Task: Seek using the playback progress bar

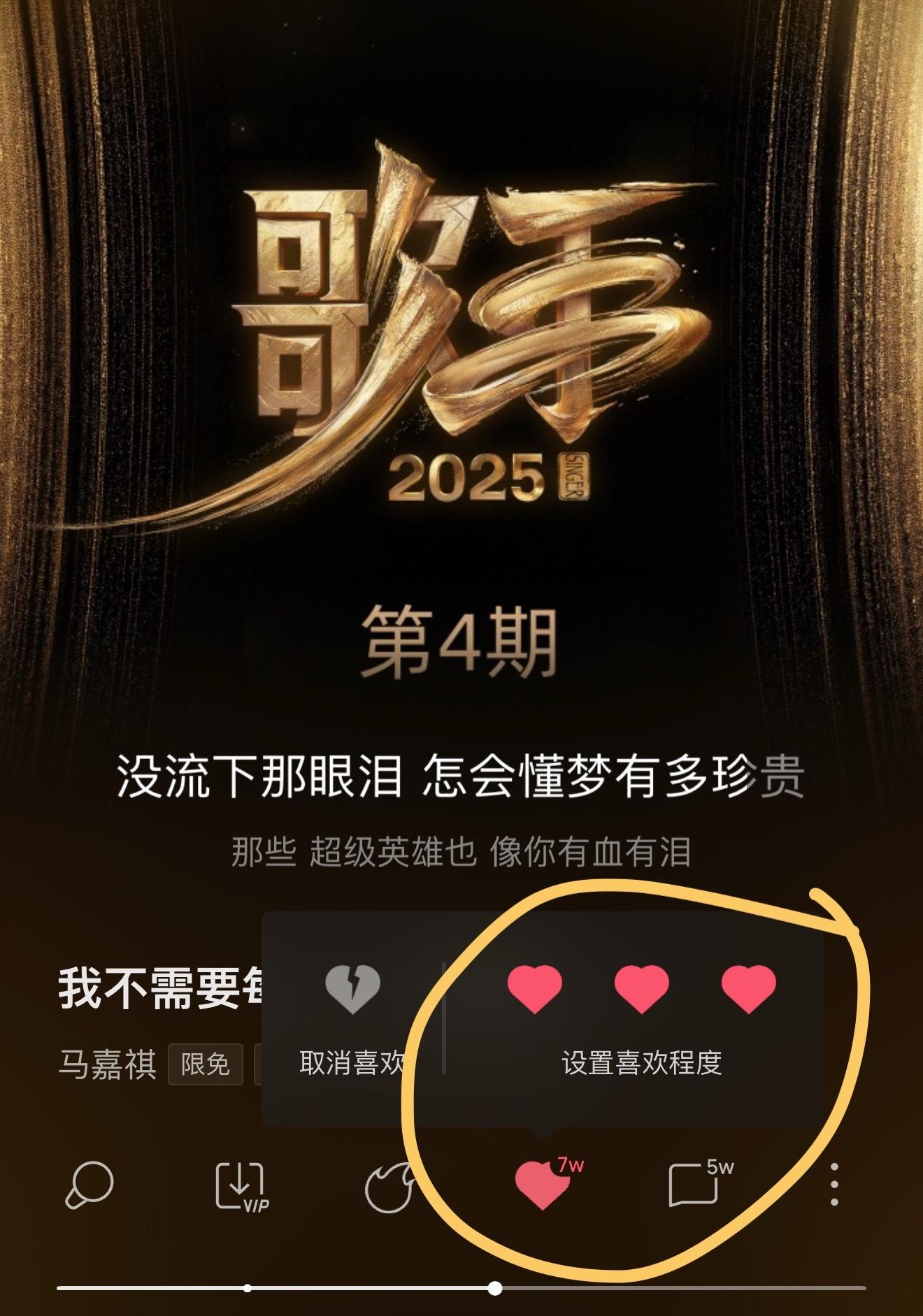Action: (494, 1288)
